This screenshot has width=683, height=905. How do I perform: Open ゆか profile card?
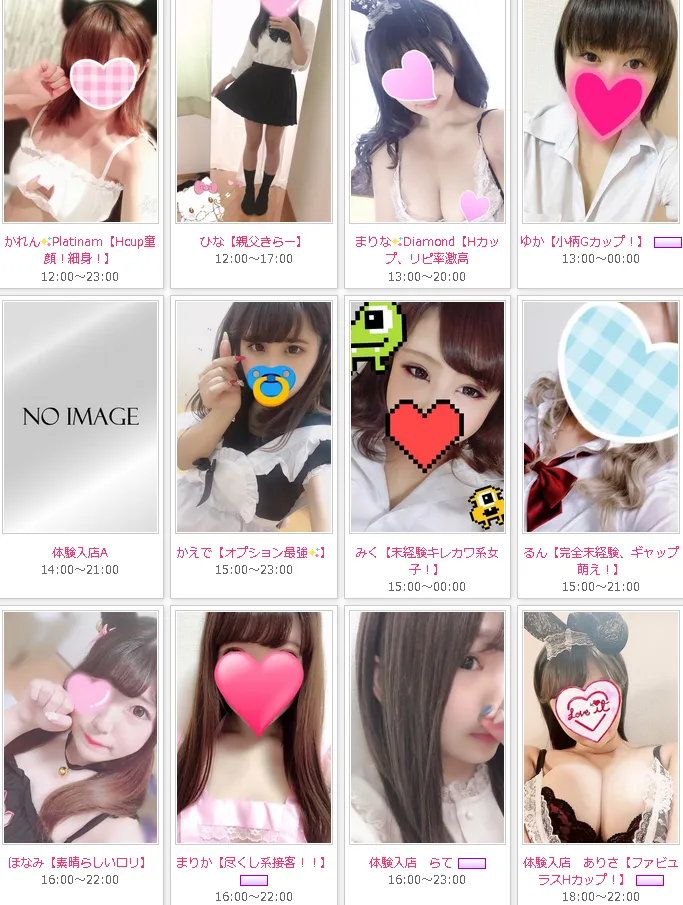point(600,110)
